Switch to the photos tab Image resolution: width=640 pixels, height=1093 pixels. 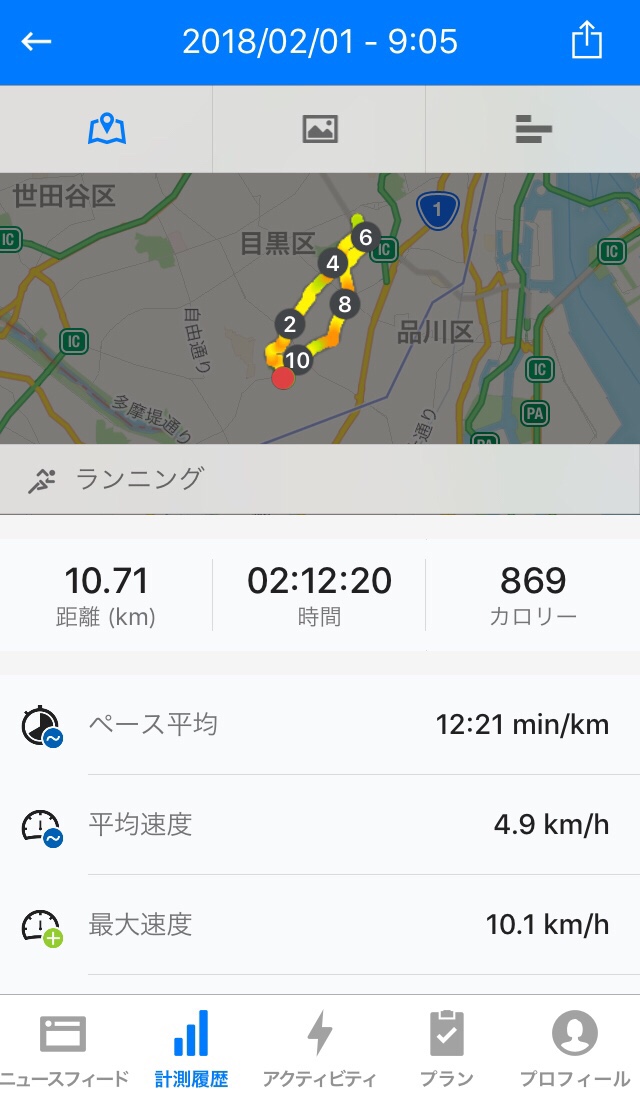click(x=319, y=129)
